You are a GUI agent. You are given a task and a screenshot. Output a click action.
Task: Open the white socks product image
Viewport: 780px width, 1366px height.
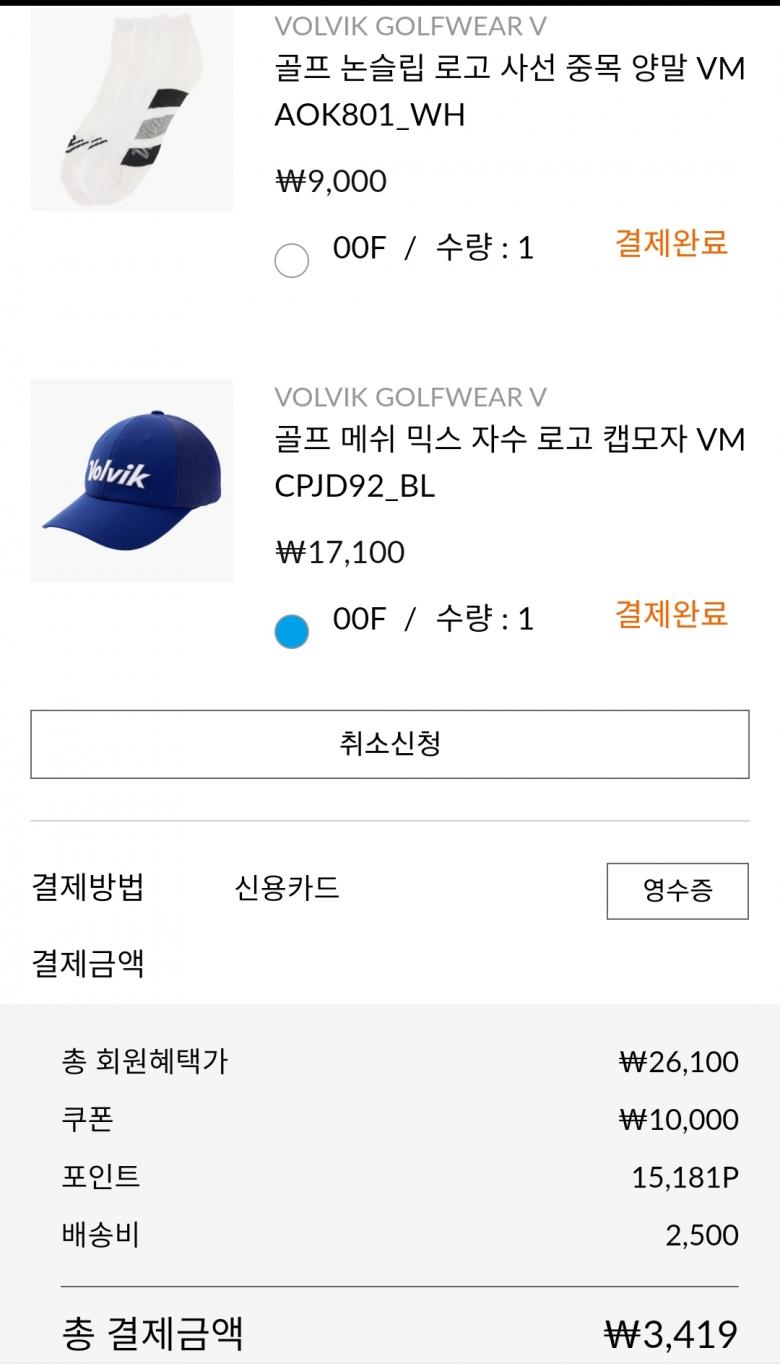coord(131,112)
